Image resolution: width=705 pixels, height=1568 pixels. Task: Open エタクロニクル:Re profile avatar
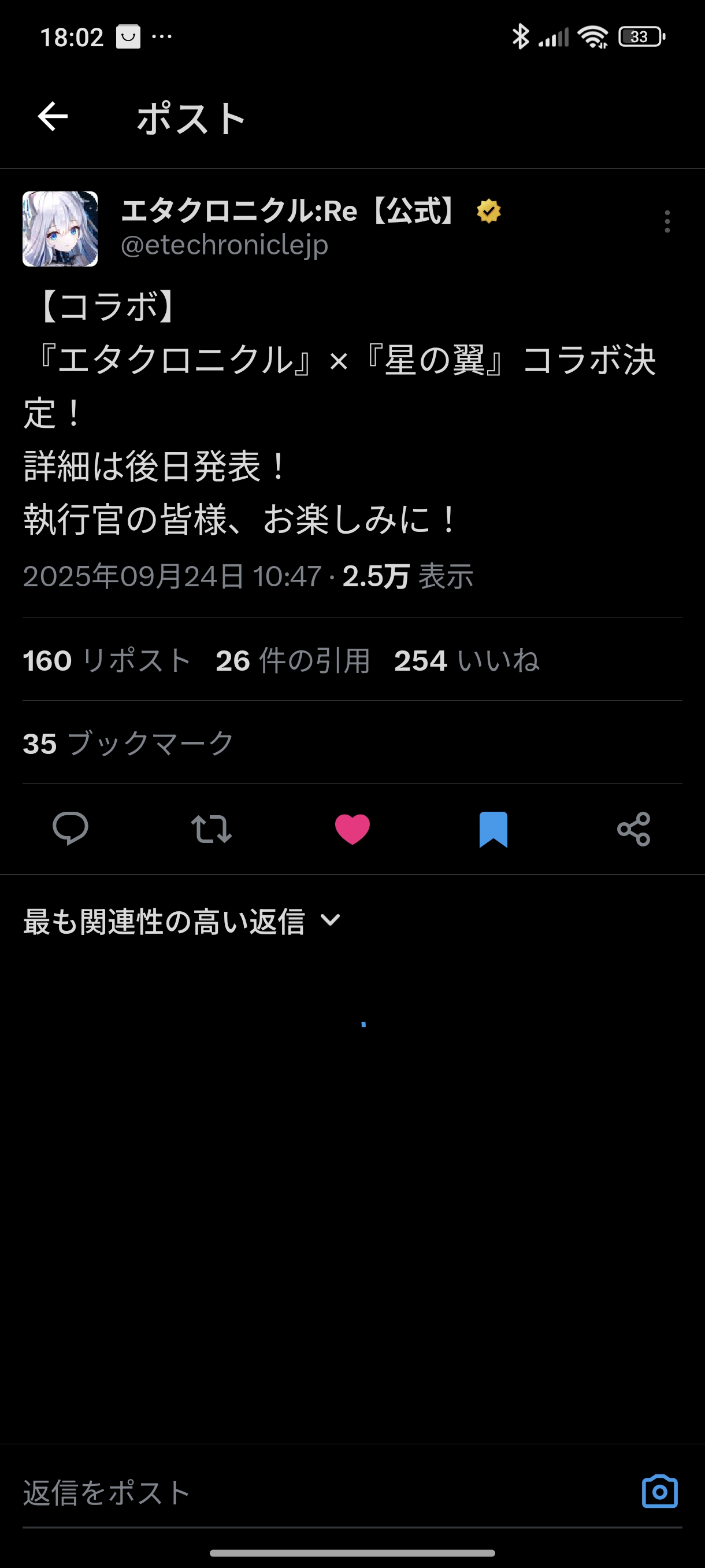point(60,229)
